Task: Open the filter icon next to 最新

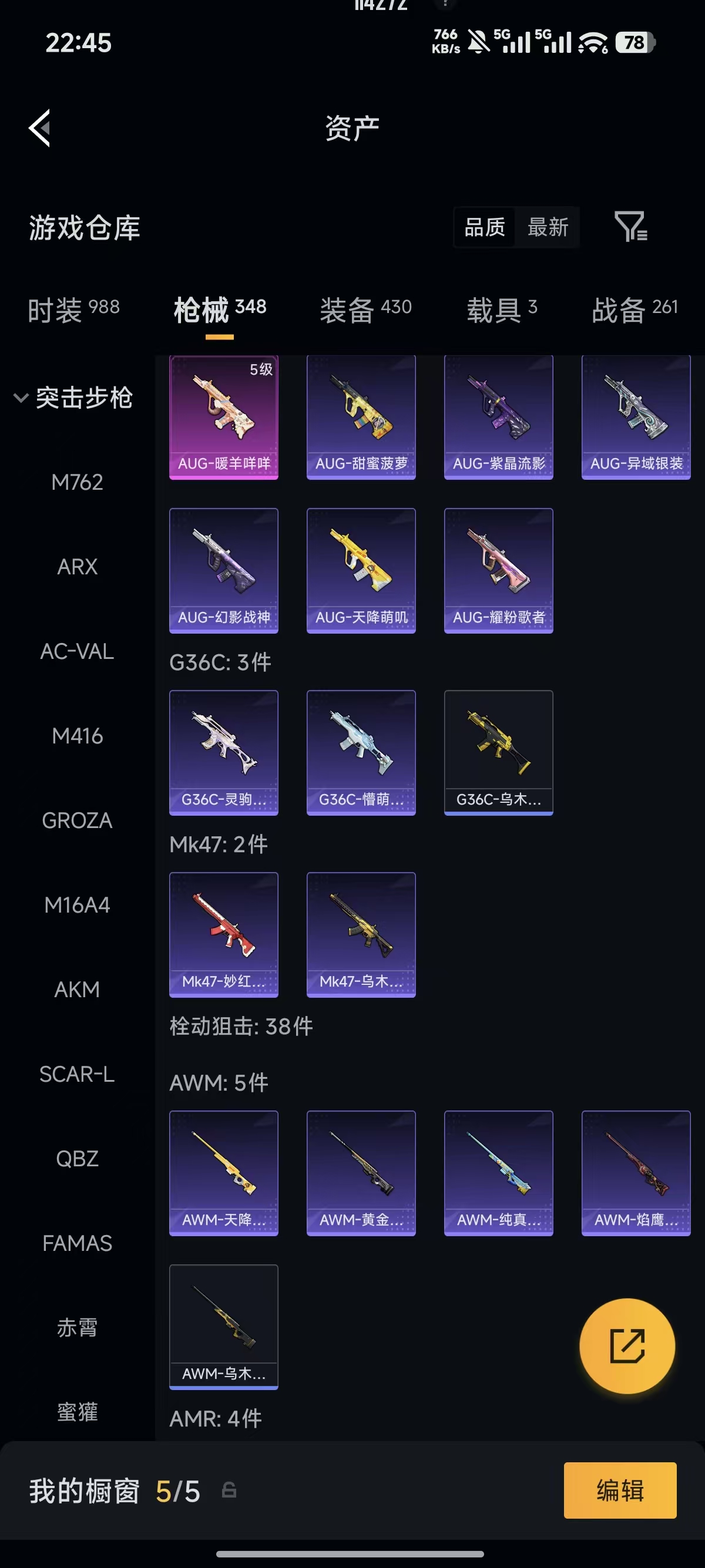Action: pyautogui.click(x=631, y=227)
